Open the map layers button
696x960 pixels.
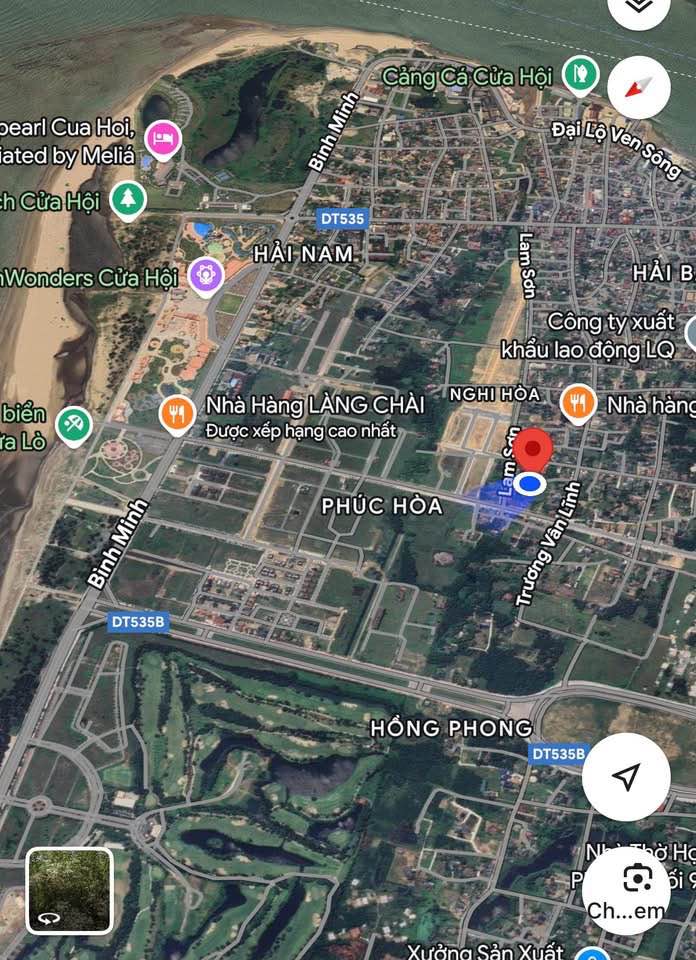(x=638, y=8)
